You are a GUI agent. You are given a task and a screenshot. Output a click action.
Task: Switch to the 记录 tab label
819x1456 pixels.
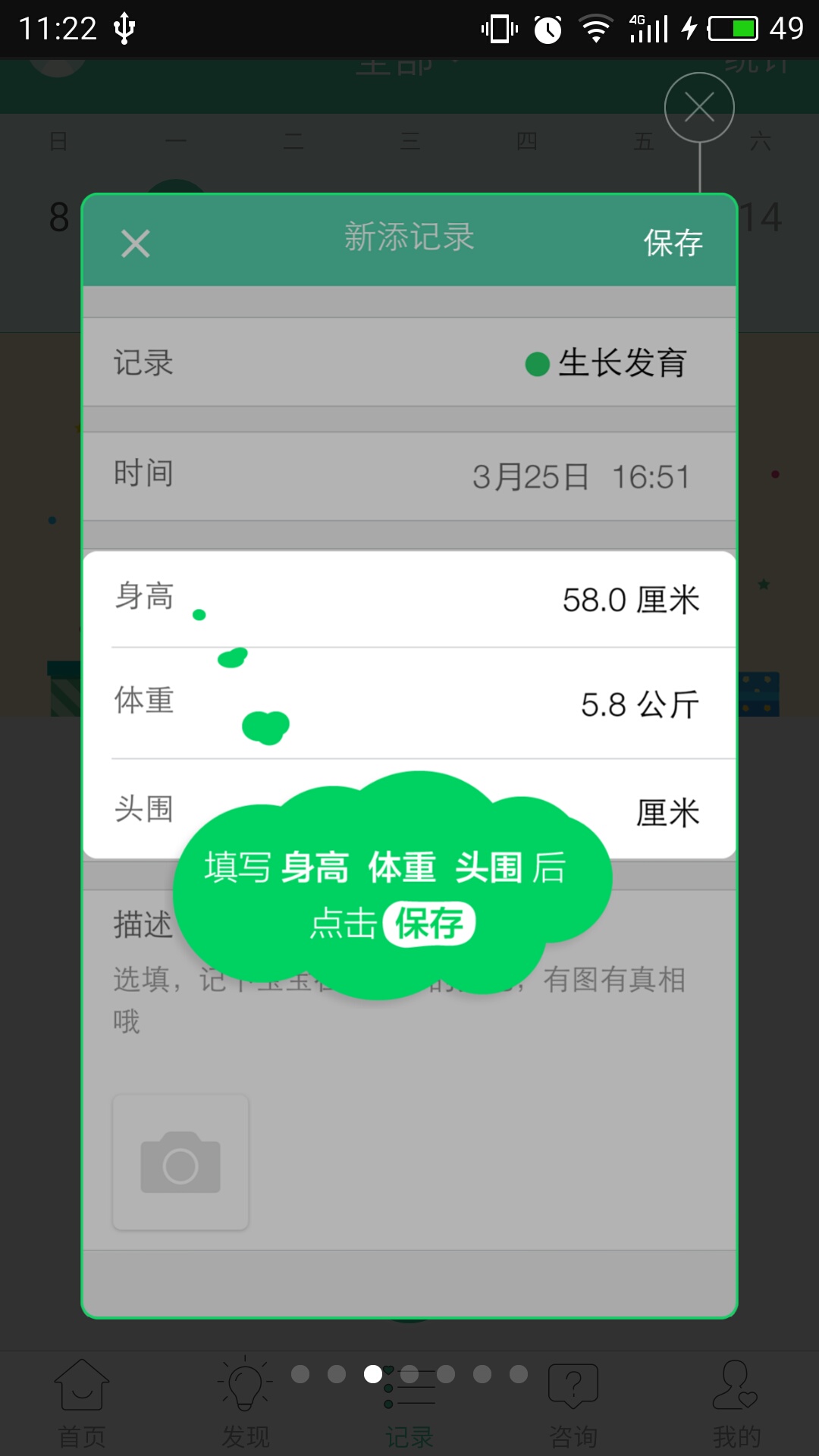point(409,1436)
